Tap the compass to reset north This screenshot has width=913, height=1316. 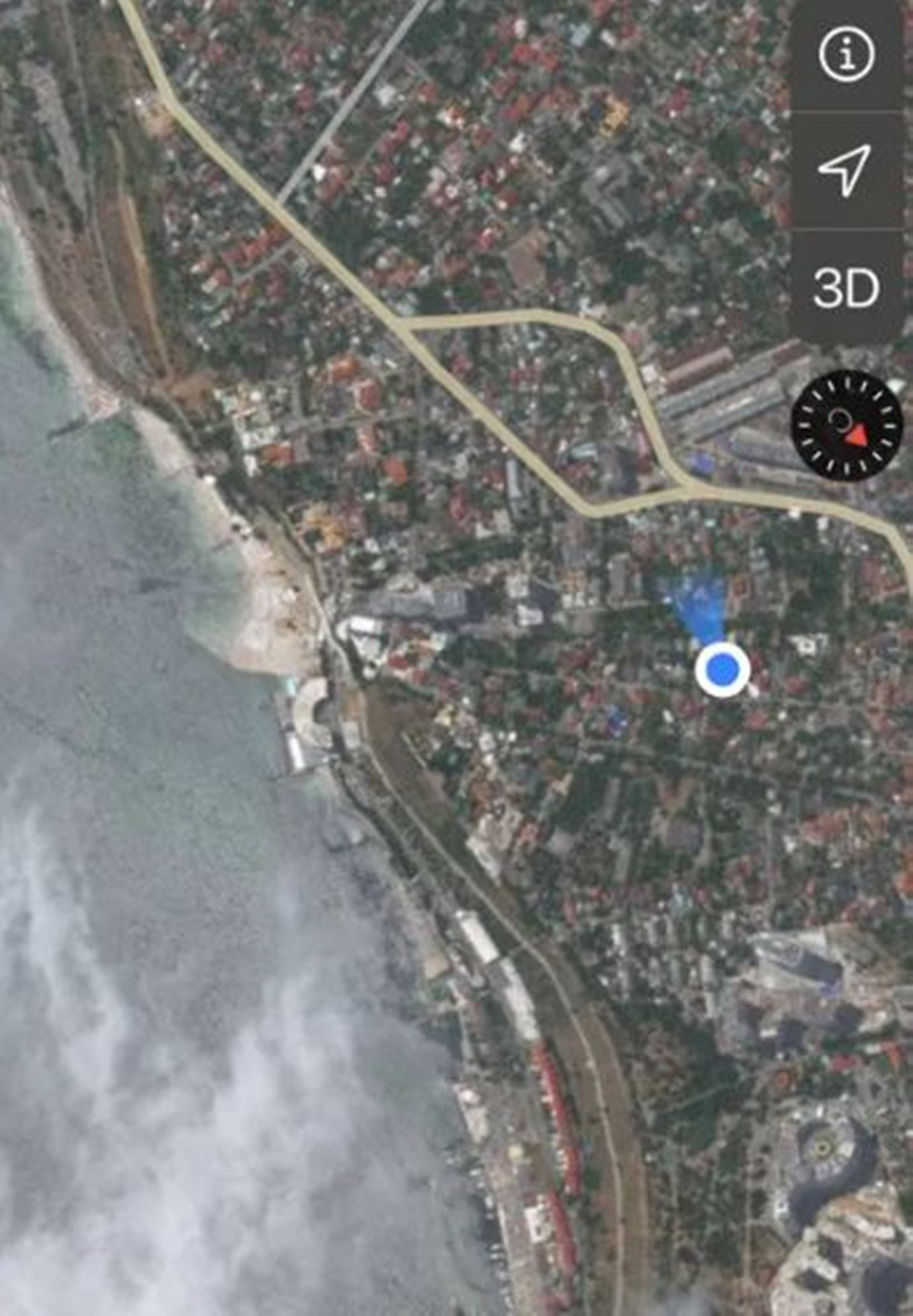coord(847,425)
